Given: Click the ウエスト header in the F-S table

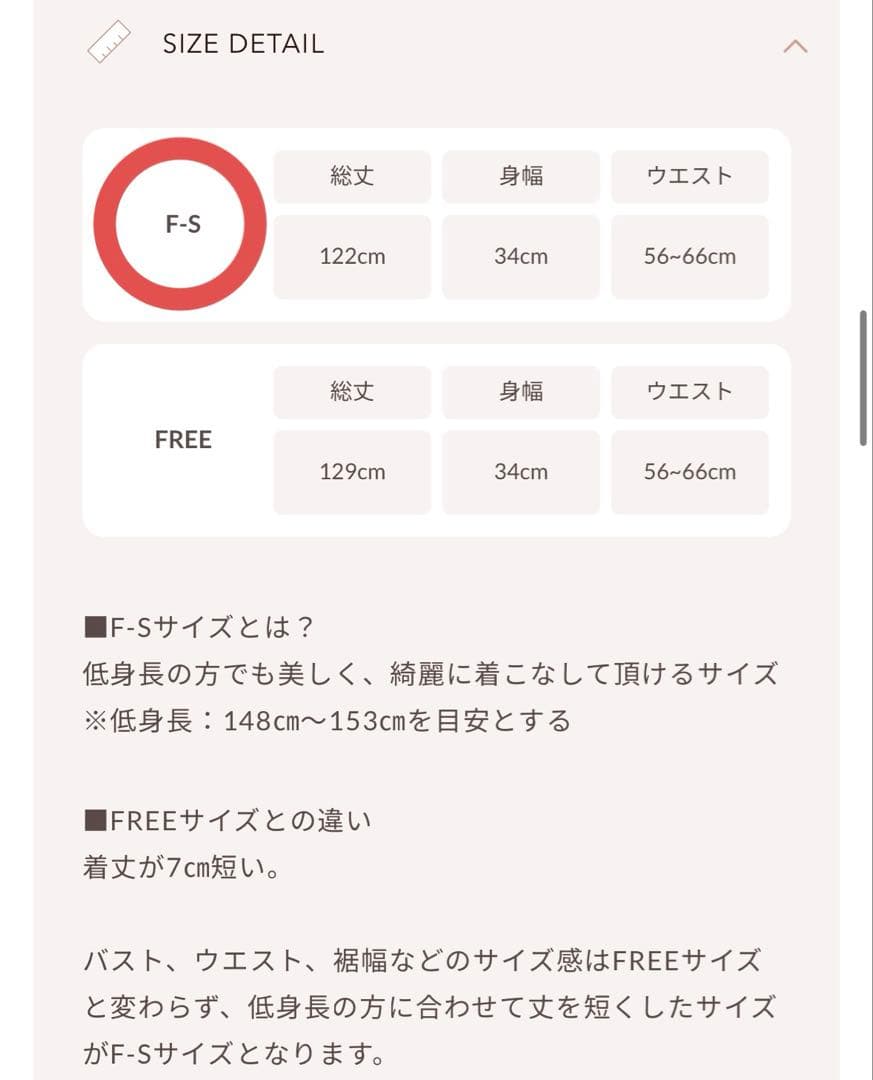Looking at the screenshot, I should (690, 176).
